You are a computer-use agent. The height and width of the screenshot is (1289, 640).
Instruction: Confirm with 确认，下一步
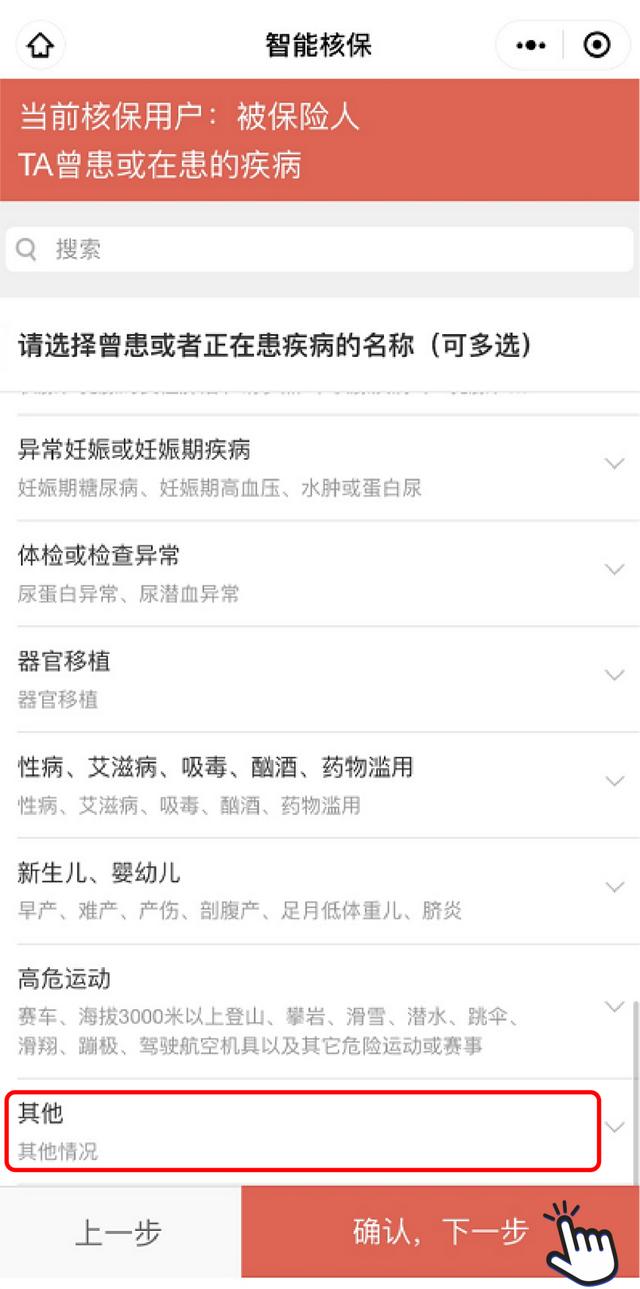pos(440,1233)
